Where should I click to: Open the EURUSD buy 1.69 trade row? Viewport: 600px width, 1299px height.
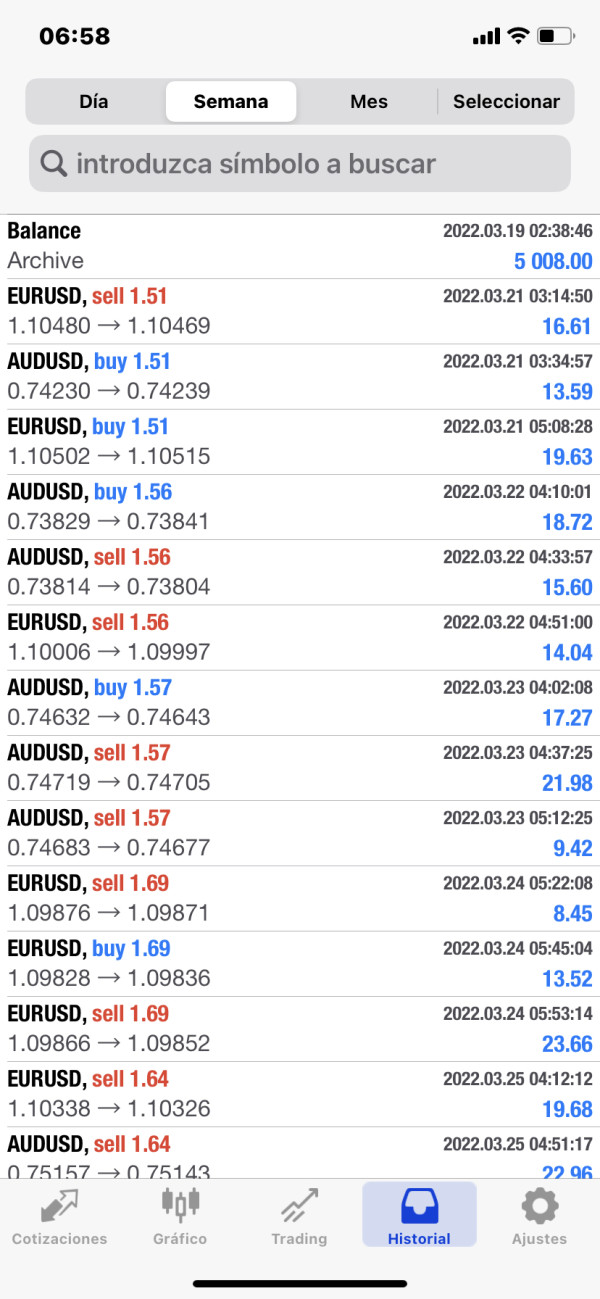tap(300, 963)
